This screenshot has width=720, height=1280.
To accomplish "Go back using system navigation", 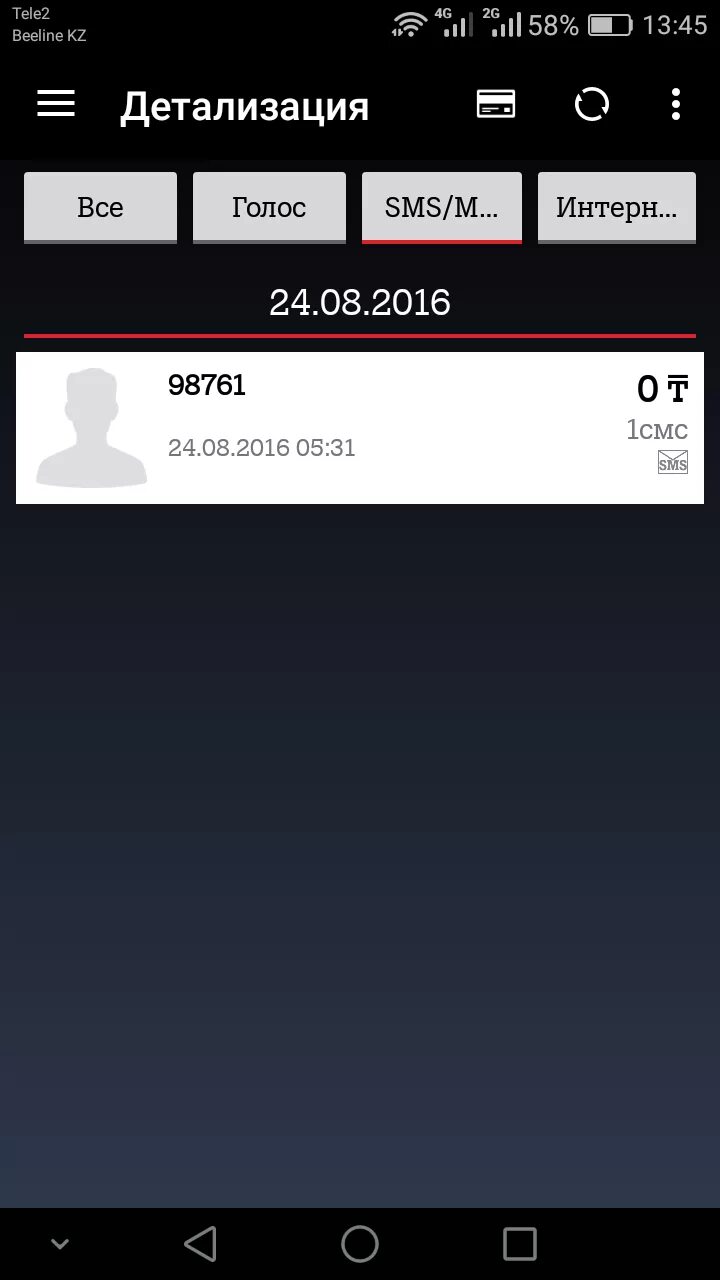I will point(201,1244).
